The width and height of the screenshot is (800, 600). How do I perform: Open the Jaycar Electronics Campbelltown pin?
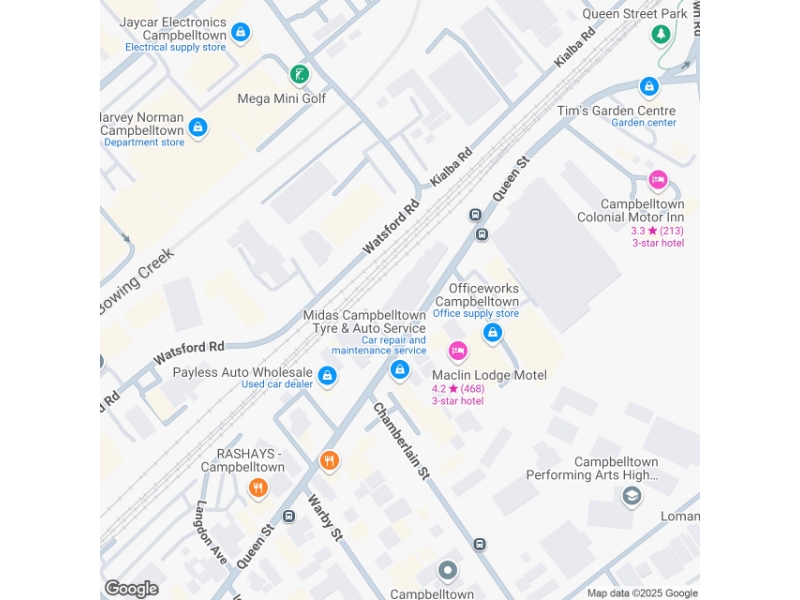240,32
